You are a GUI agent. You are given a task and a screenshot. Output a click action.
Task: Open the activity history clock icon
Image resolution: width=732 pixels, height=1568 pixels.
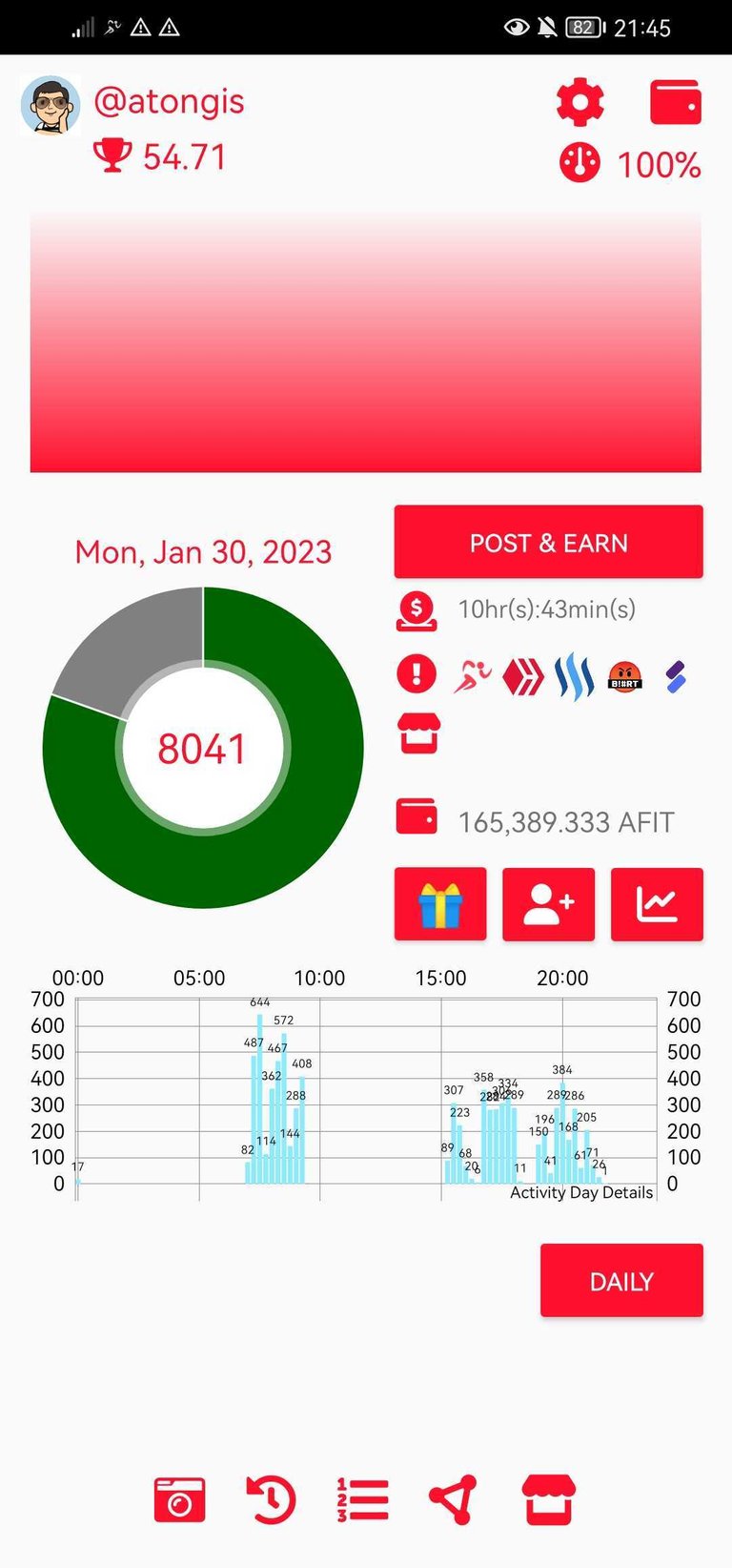coord(271,1499)
